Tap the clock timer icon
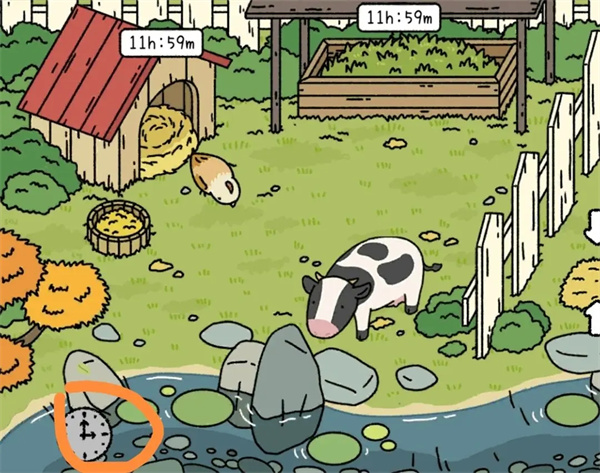The image size is (600, 473). point(89,430)
